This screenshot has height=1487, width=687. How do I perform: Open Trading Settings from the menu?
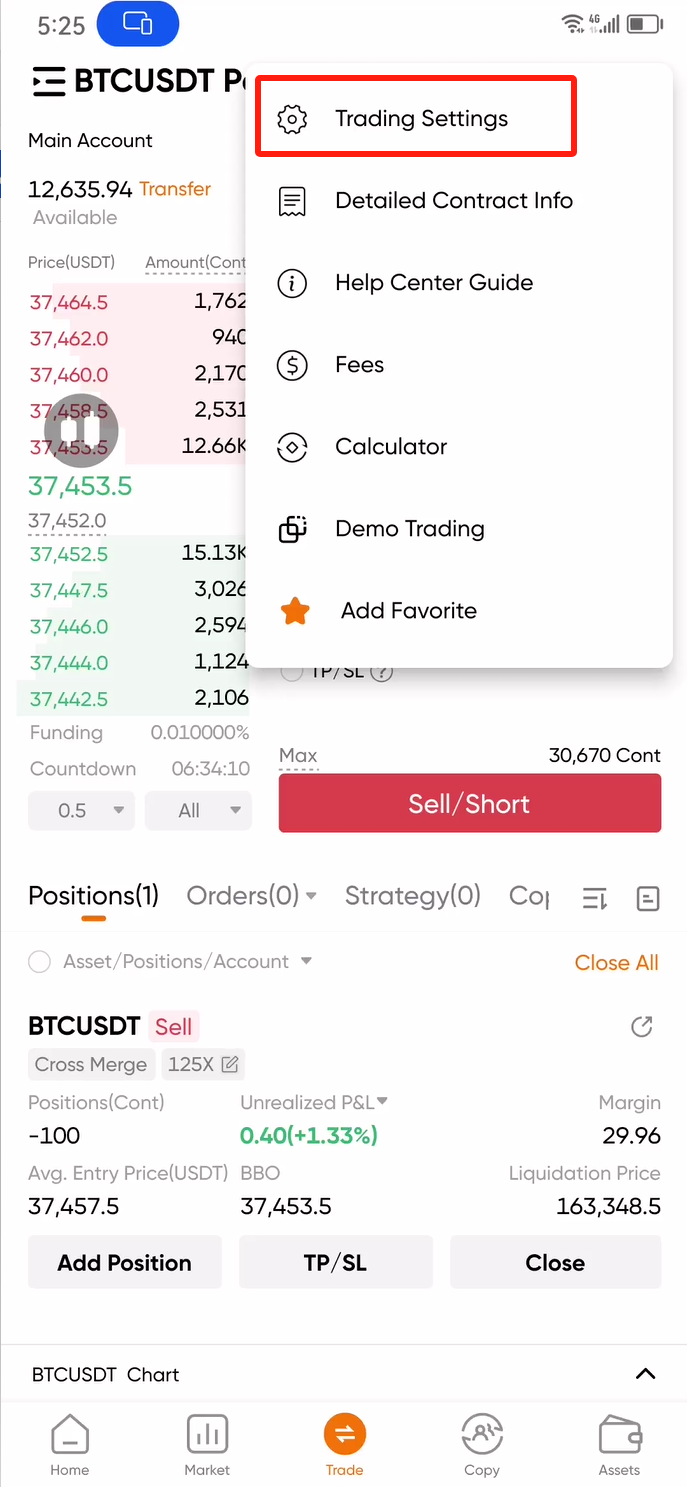pyautogui.click(x=415, y=118)
